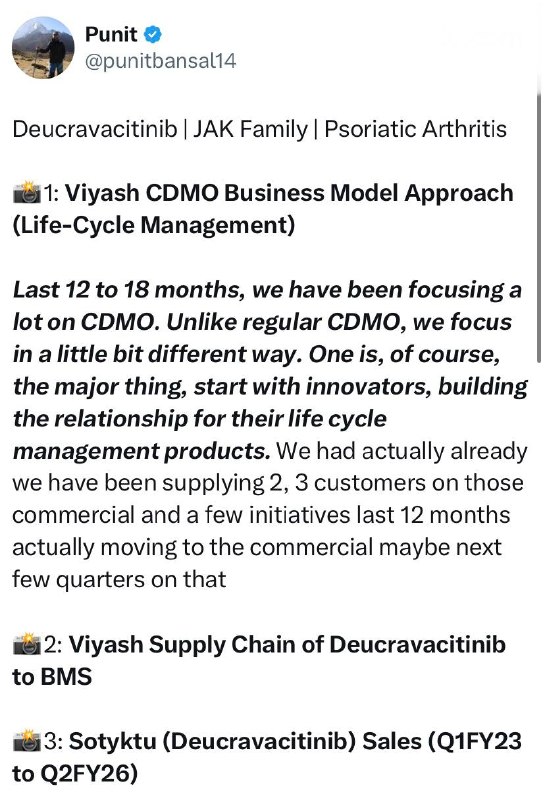Viewport: 545px width, 800px height.
Task: Tap the name Punit to view profile
Action: pyautogui.click(x=111, y=34)
